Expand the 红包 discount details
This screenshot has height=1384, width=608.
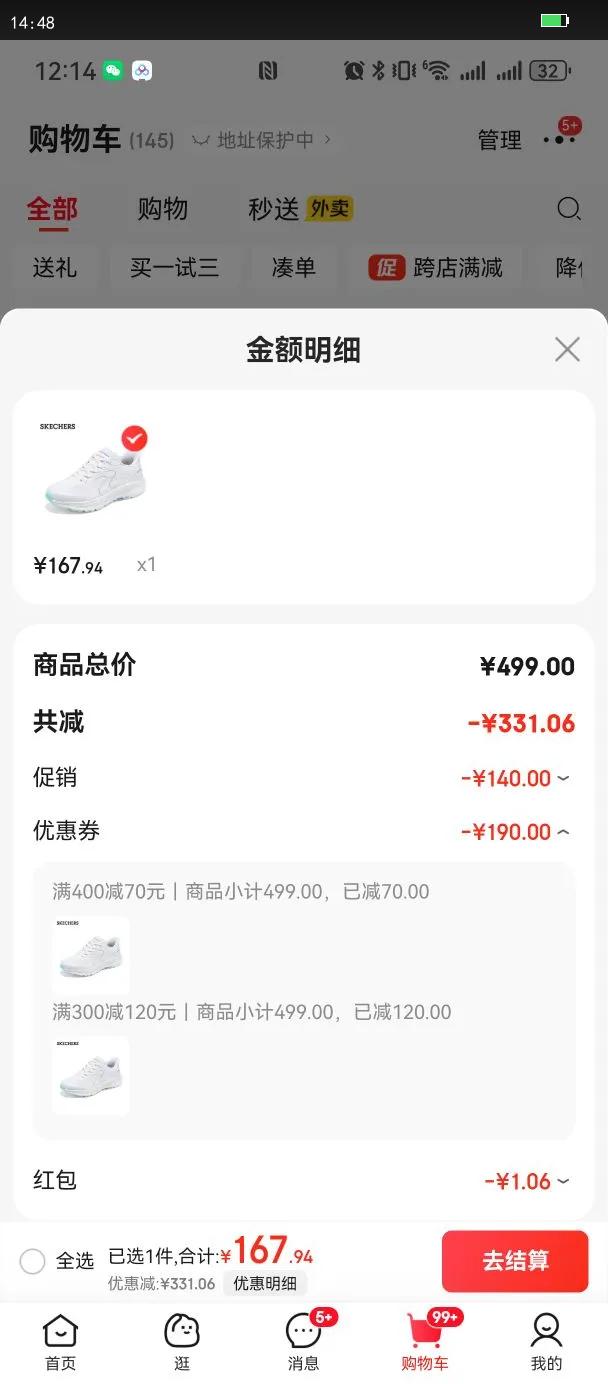tap(563, 1181)
